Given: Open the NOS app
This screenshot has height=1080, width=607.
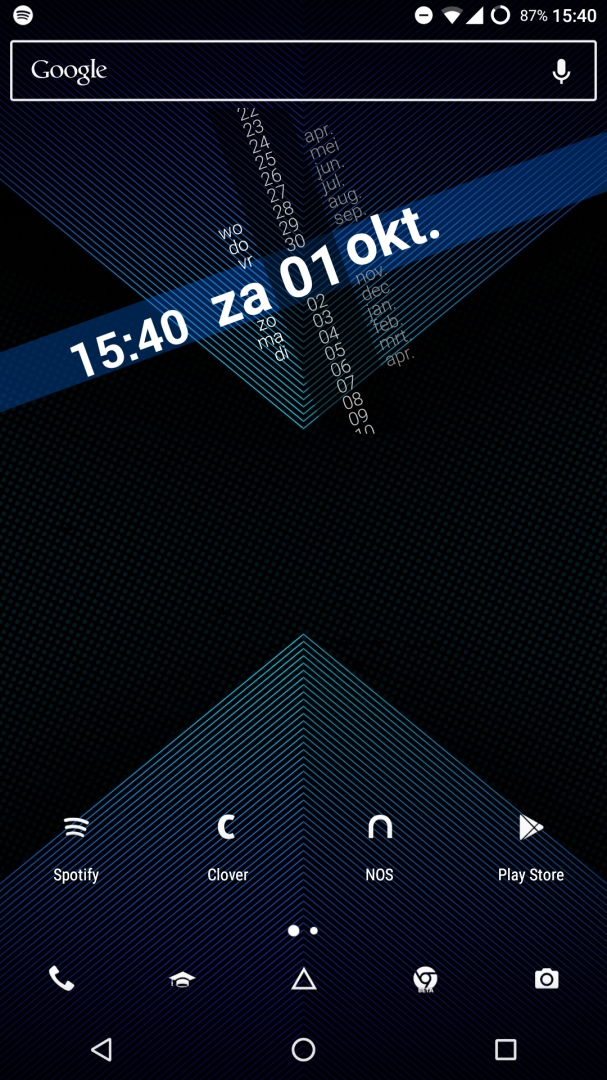Looking at the screenshot, I should click(x=379, y=849).
